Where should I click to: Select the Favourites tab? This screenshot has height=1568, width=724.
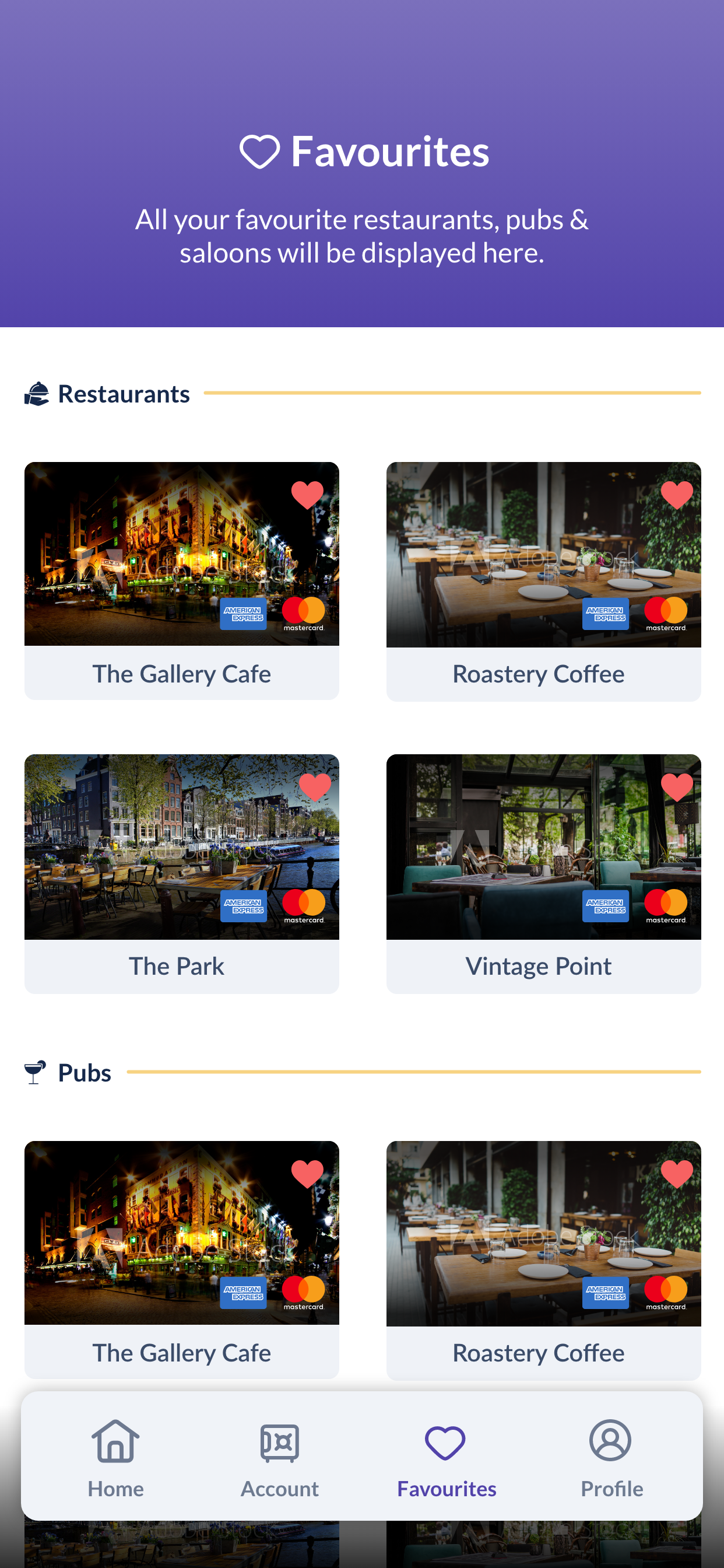pos(446,1458)
